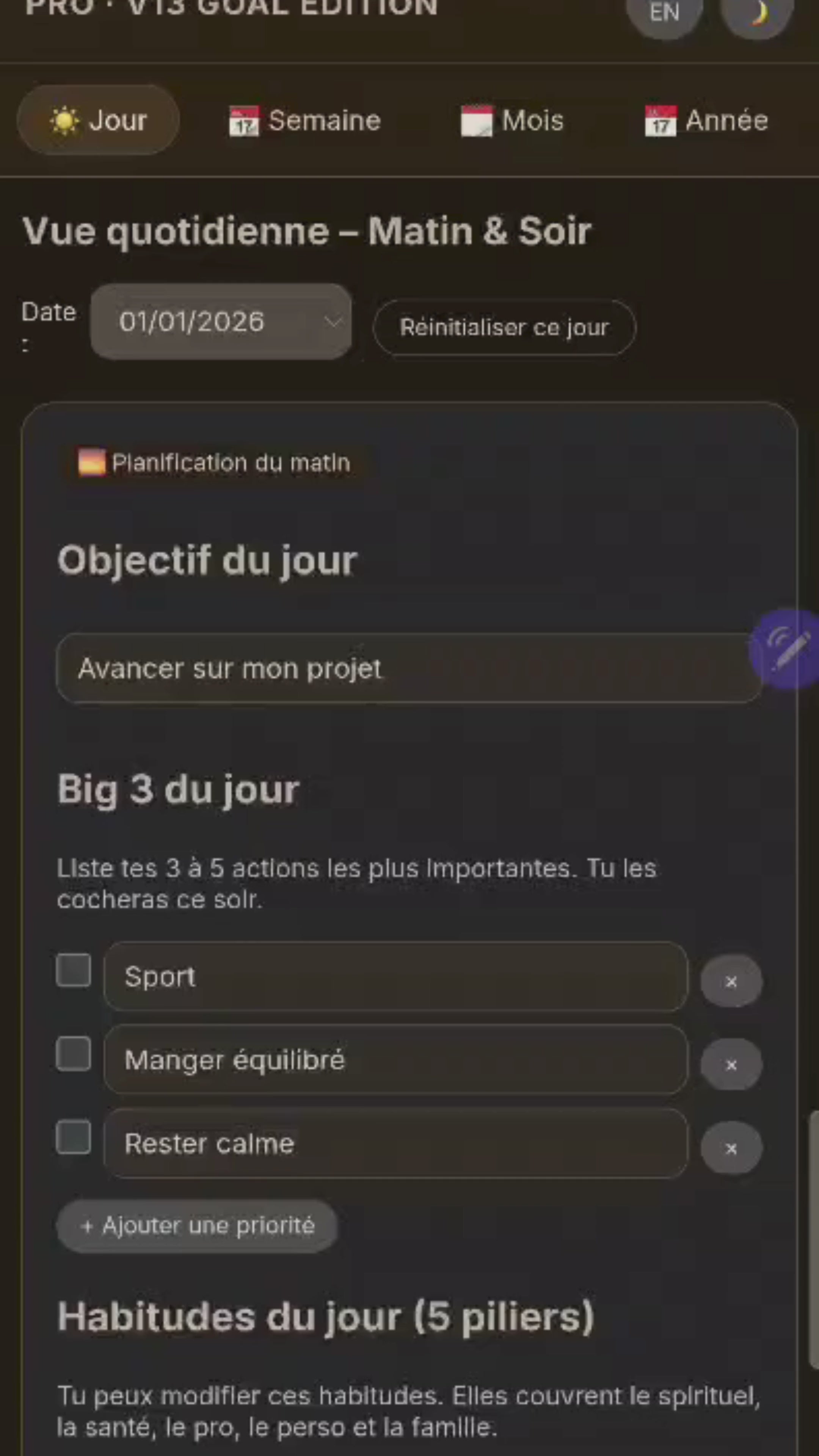This screenshot has width=819, height=1456.
Task: Switch to the Semaine tab
Action: [x=305, y=121]
